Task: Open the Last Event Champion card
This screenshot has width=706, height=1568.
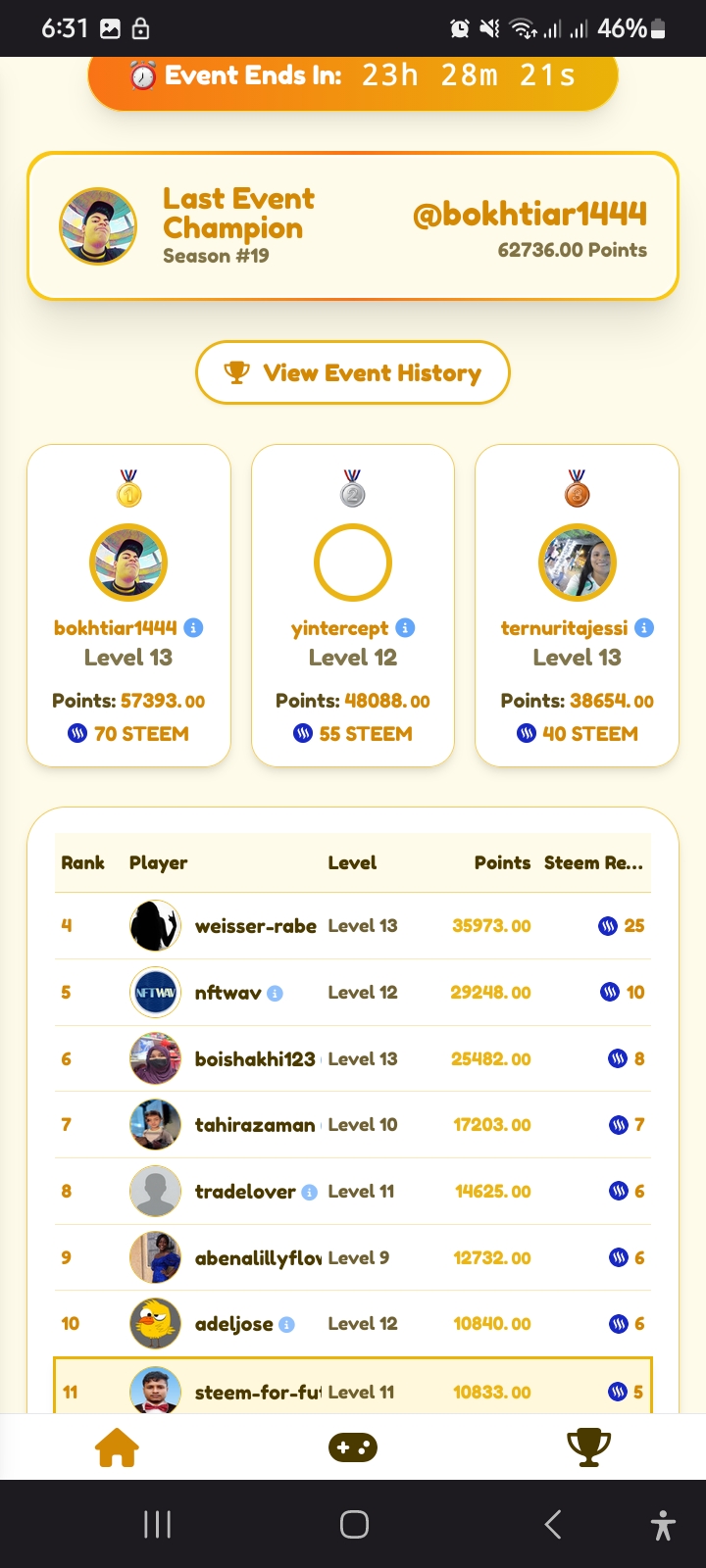Action: coord(353,226)
